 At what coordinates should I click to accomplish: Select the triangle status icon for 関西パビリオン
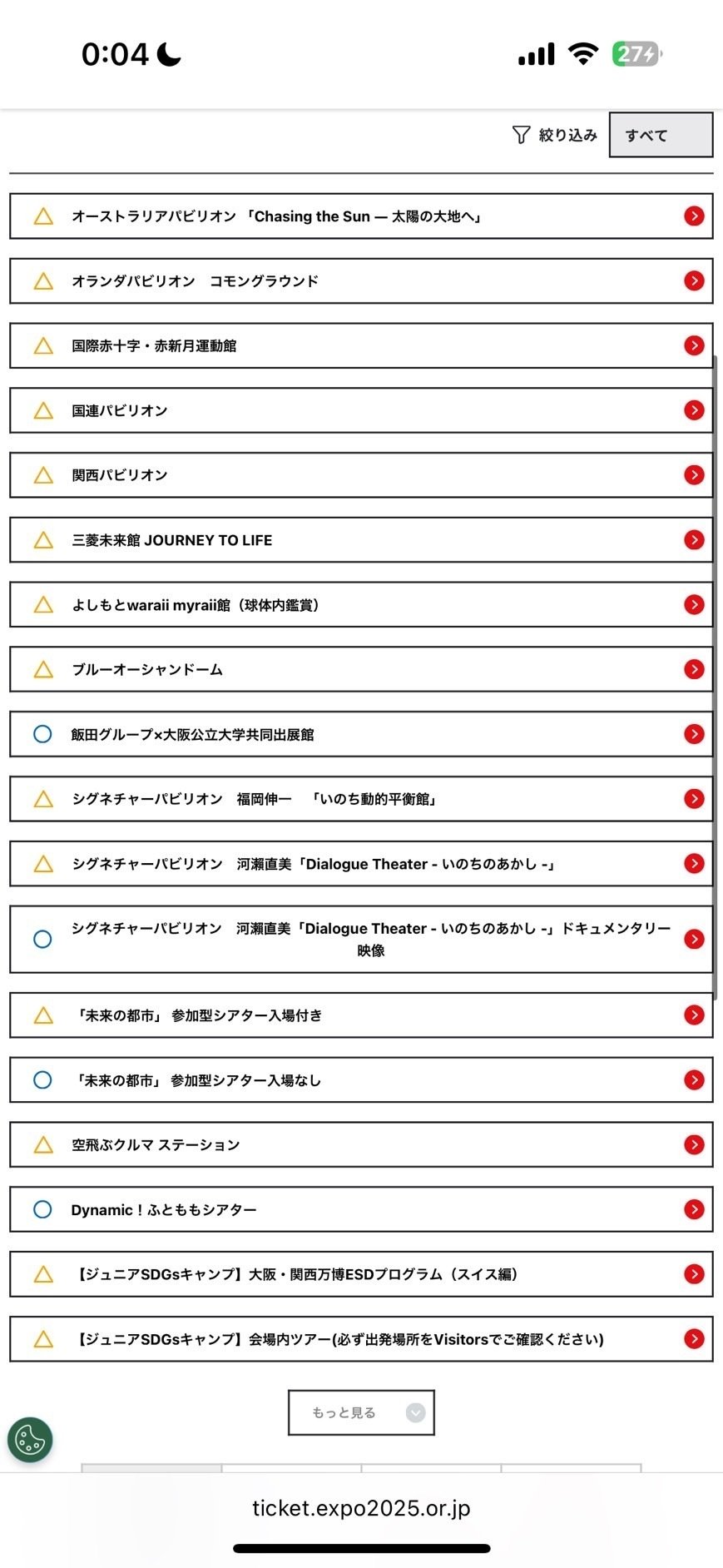pyautogui.click(x=42, y=474)
